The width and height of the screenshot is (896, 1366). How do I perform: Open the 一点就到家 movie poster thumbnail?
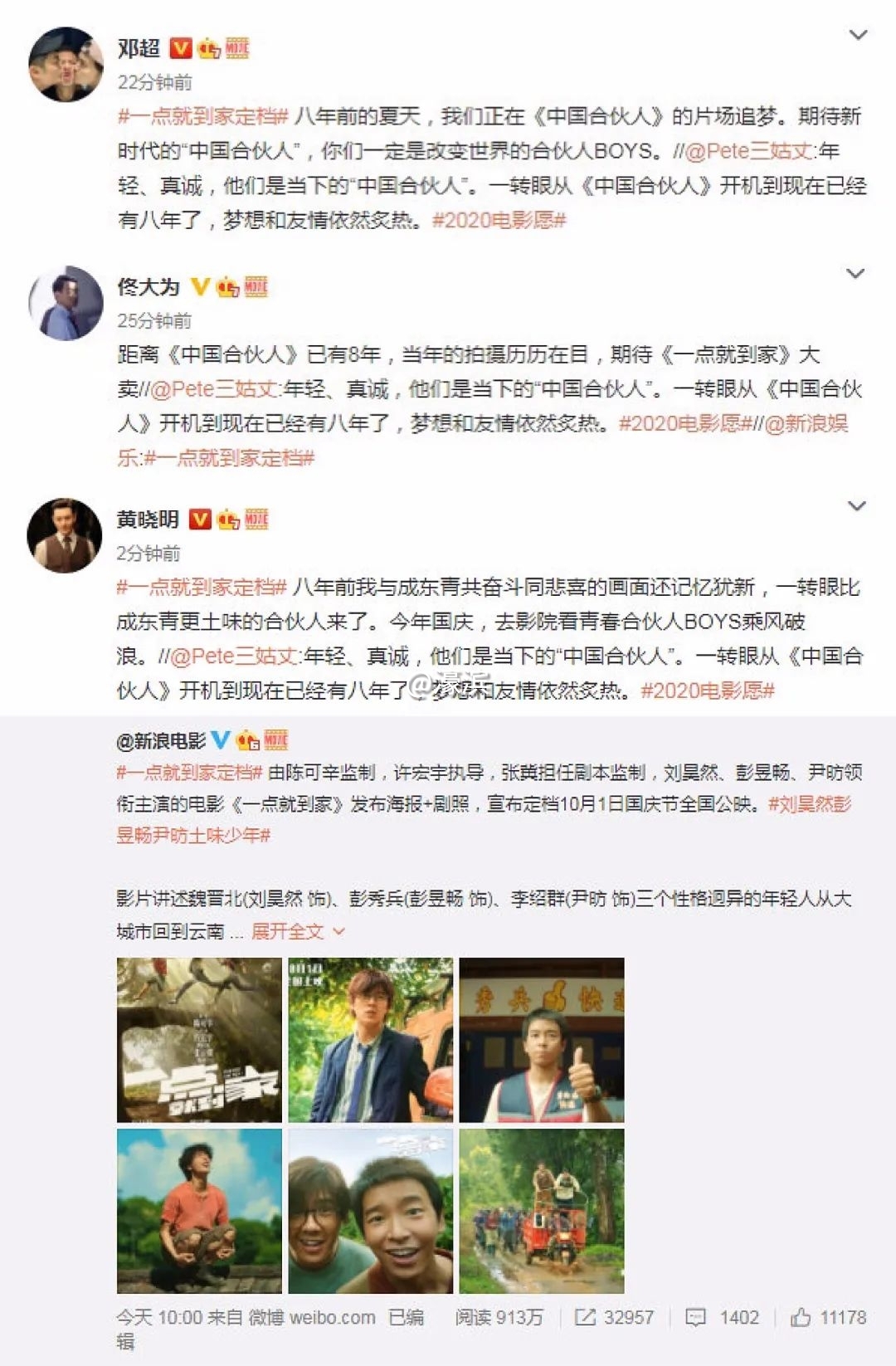pos(199,1040)
